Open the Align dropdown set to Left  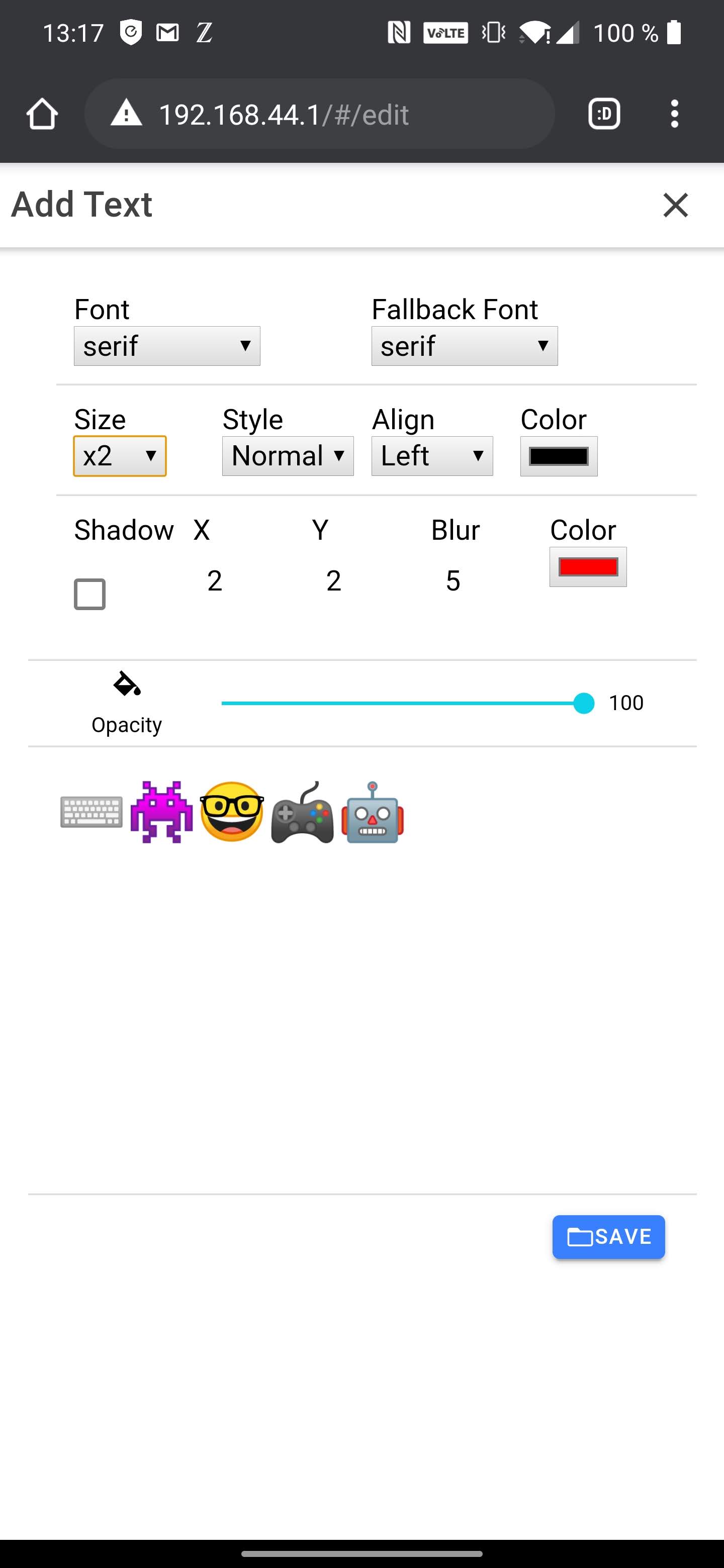[432, 456]
